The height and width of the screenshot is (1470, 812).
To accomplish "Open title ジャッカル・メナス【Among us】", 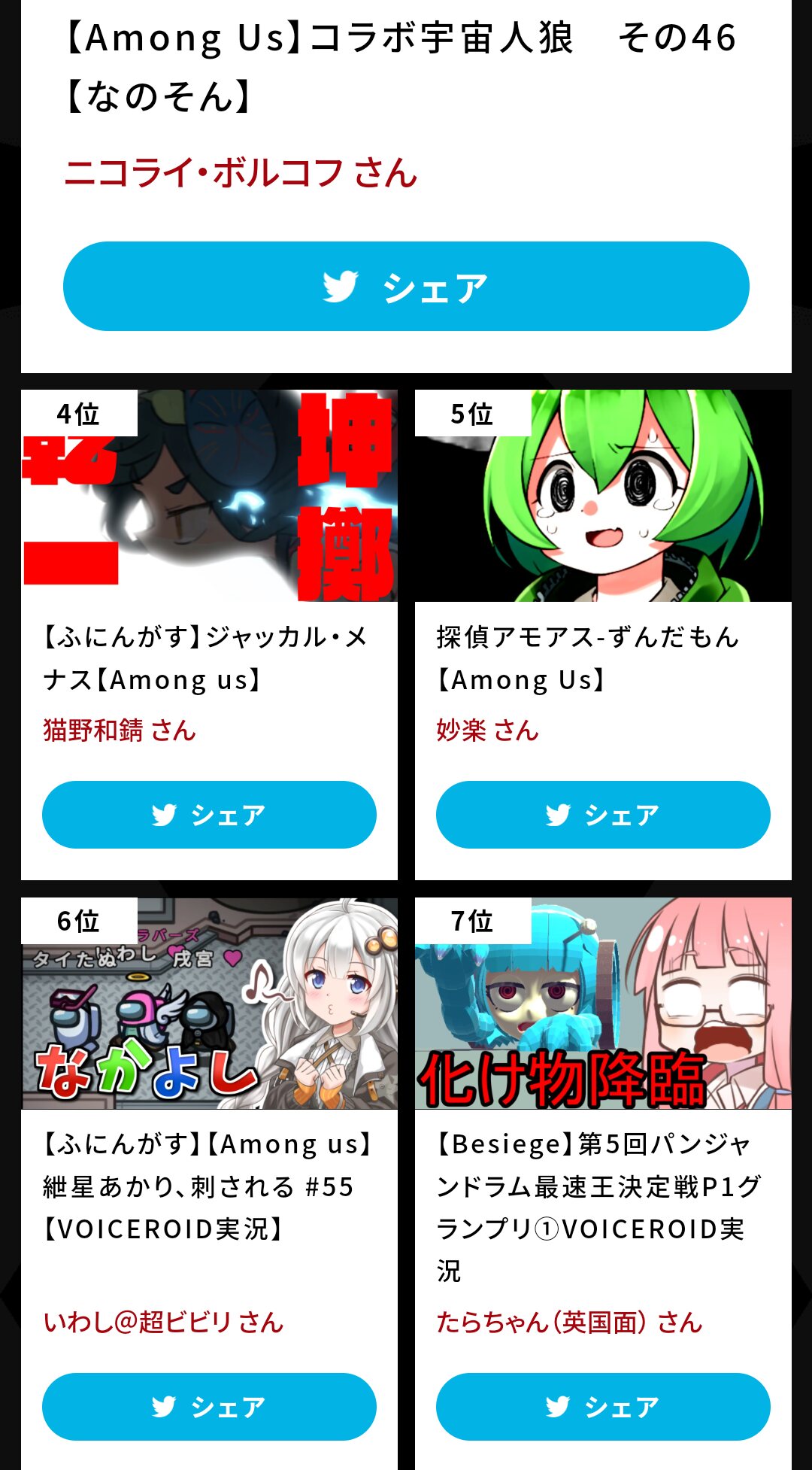I will click(x=205, y=658).
